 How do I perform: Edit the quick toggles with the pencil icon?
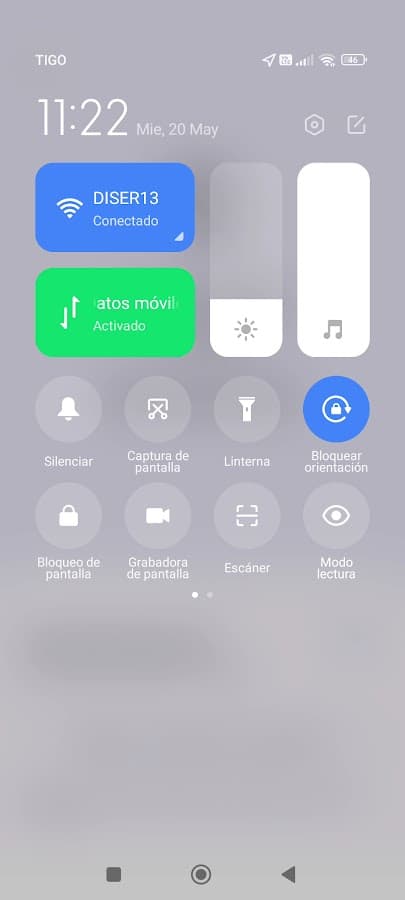point(356,125)
